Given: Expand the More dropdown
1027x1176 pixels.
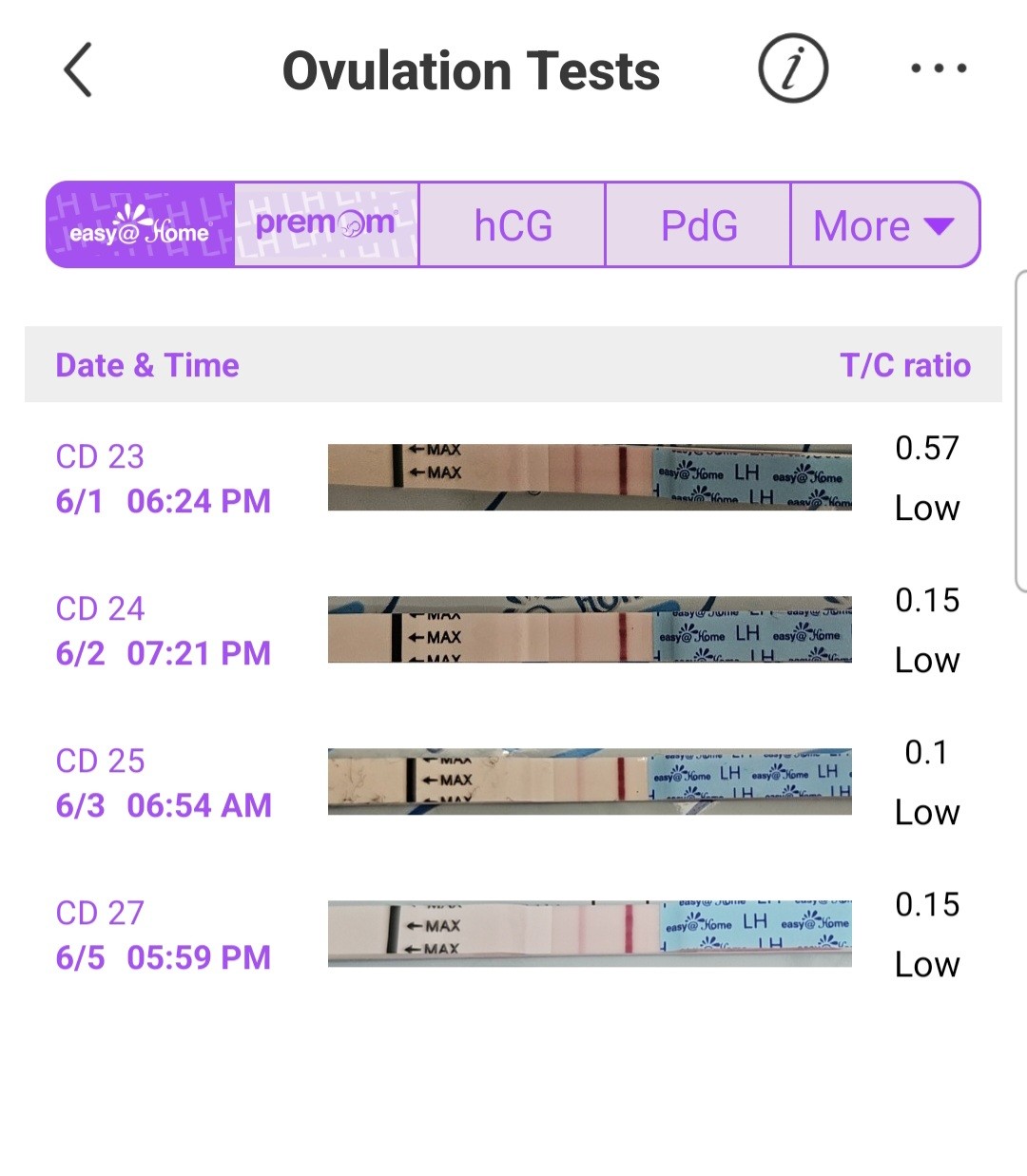Looking at the screenshot, I should [884, 225].
